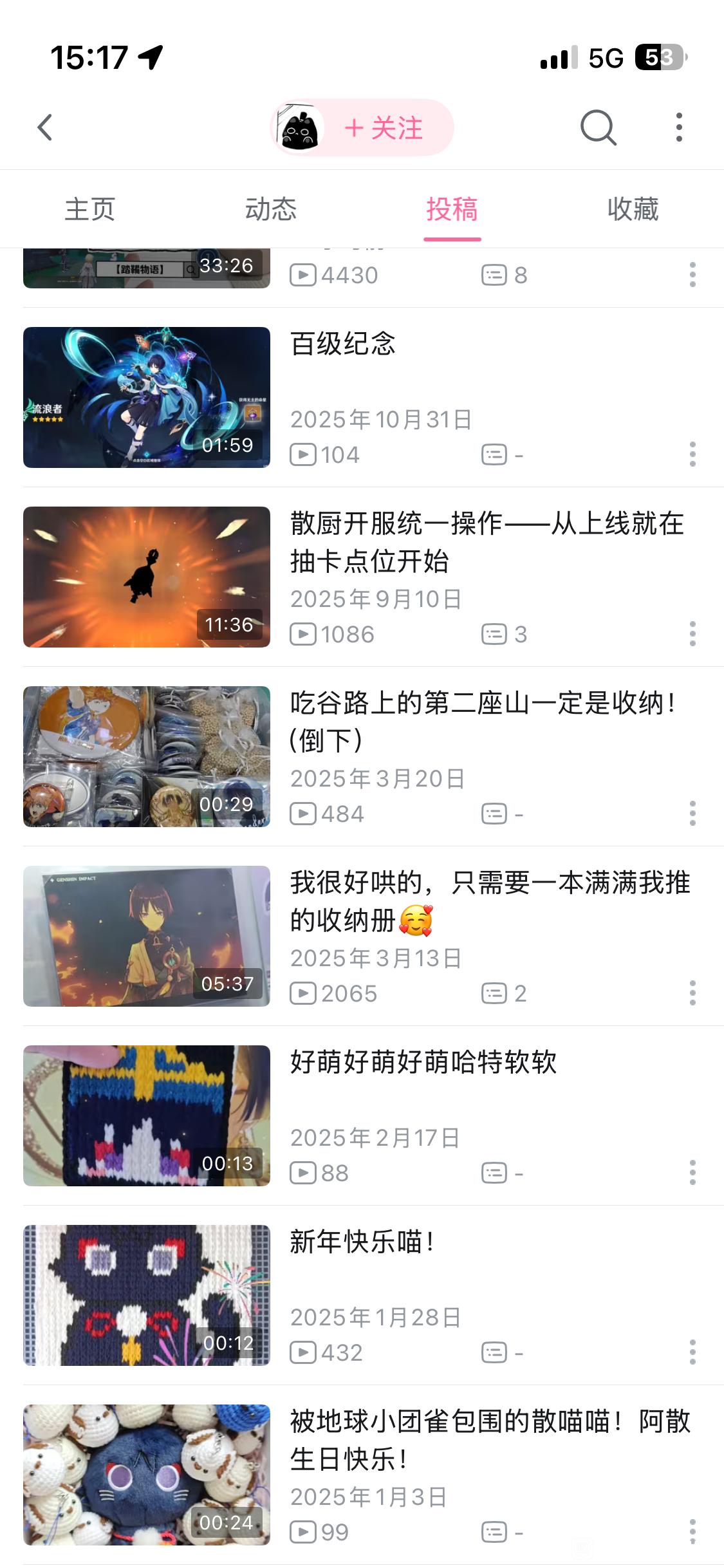This screenshot has width=724, height=1568.
Task: Select the 投稿 tab
Action: tap(452, 209)
